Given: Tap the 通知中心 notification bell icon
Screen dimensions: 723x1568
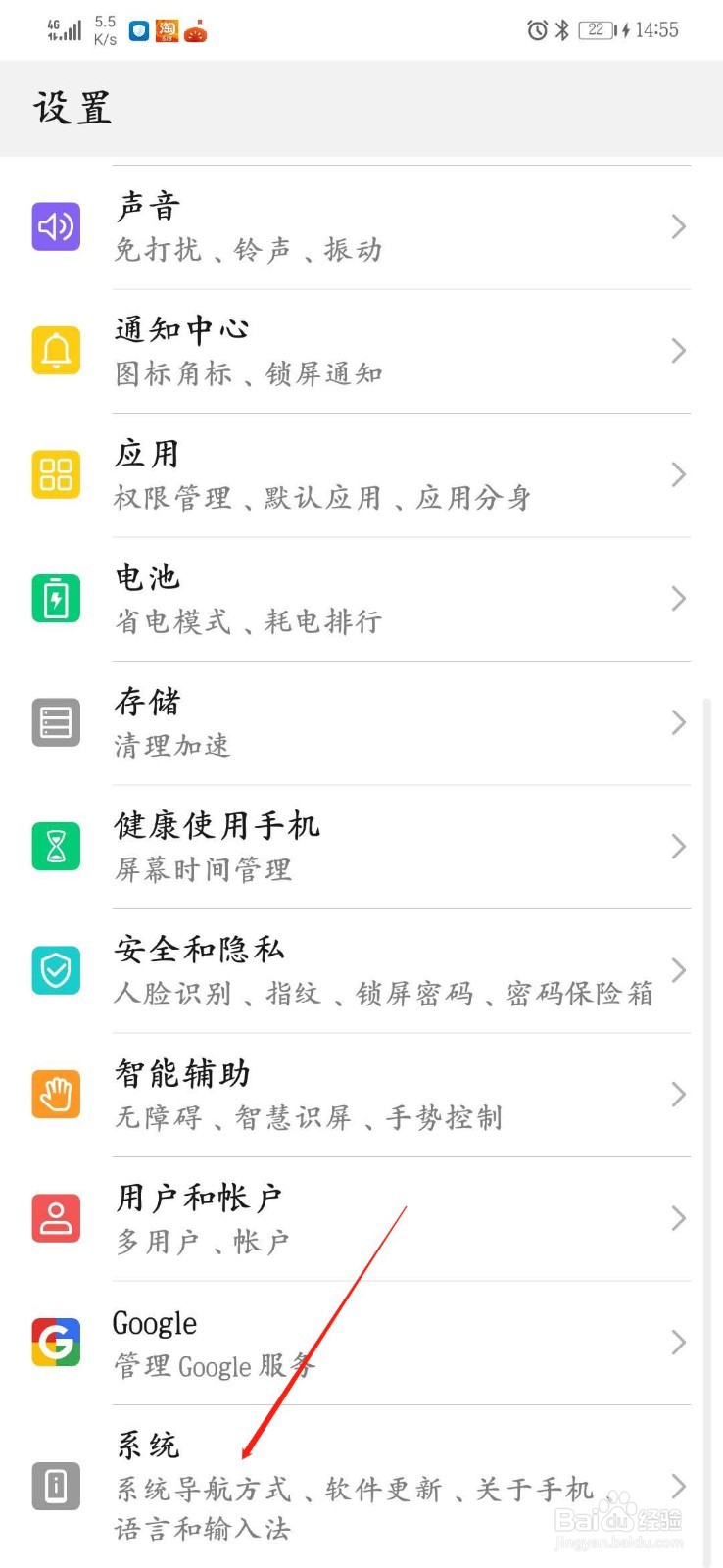Looking at the screenshot, I should click(56, 351).
